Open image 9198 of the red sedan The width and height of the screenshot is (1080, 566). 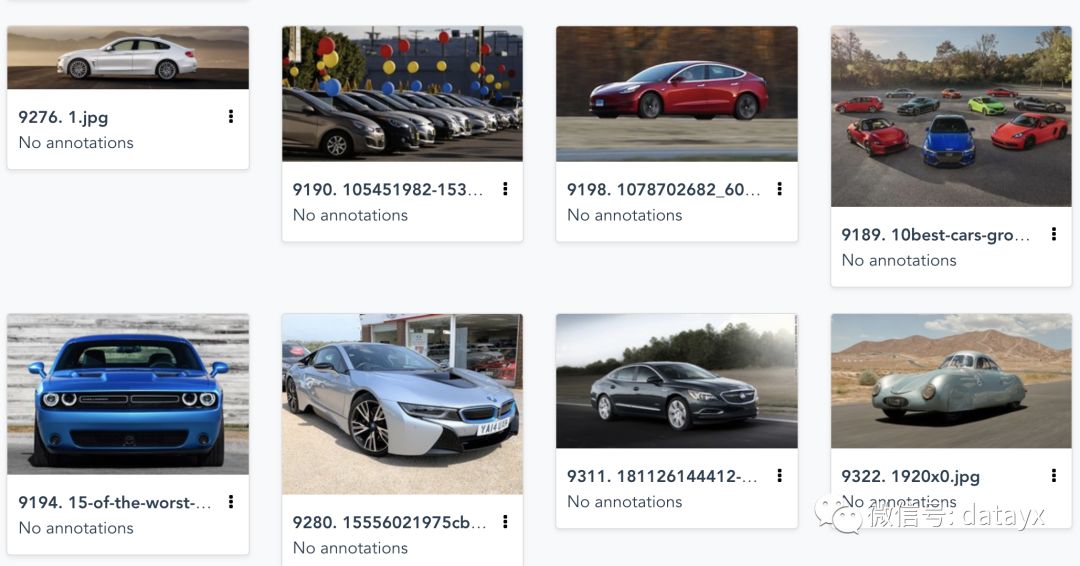676,94
